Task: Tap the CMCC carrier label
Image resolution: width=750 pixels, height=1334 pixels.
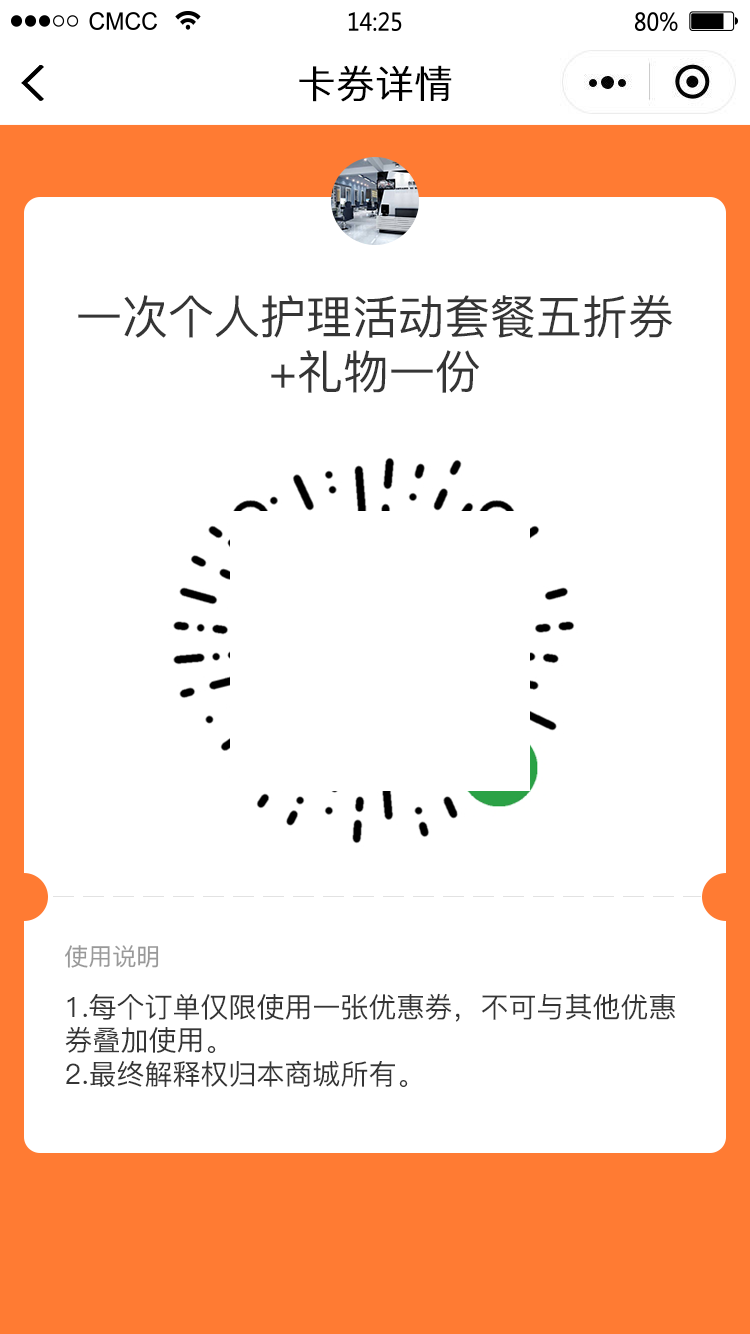Action: (x=120, y=20)
